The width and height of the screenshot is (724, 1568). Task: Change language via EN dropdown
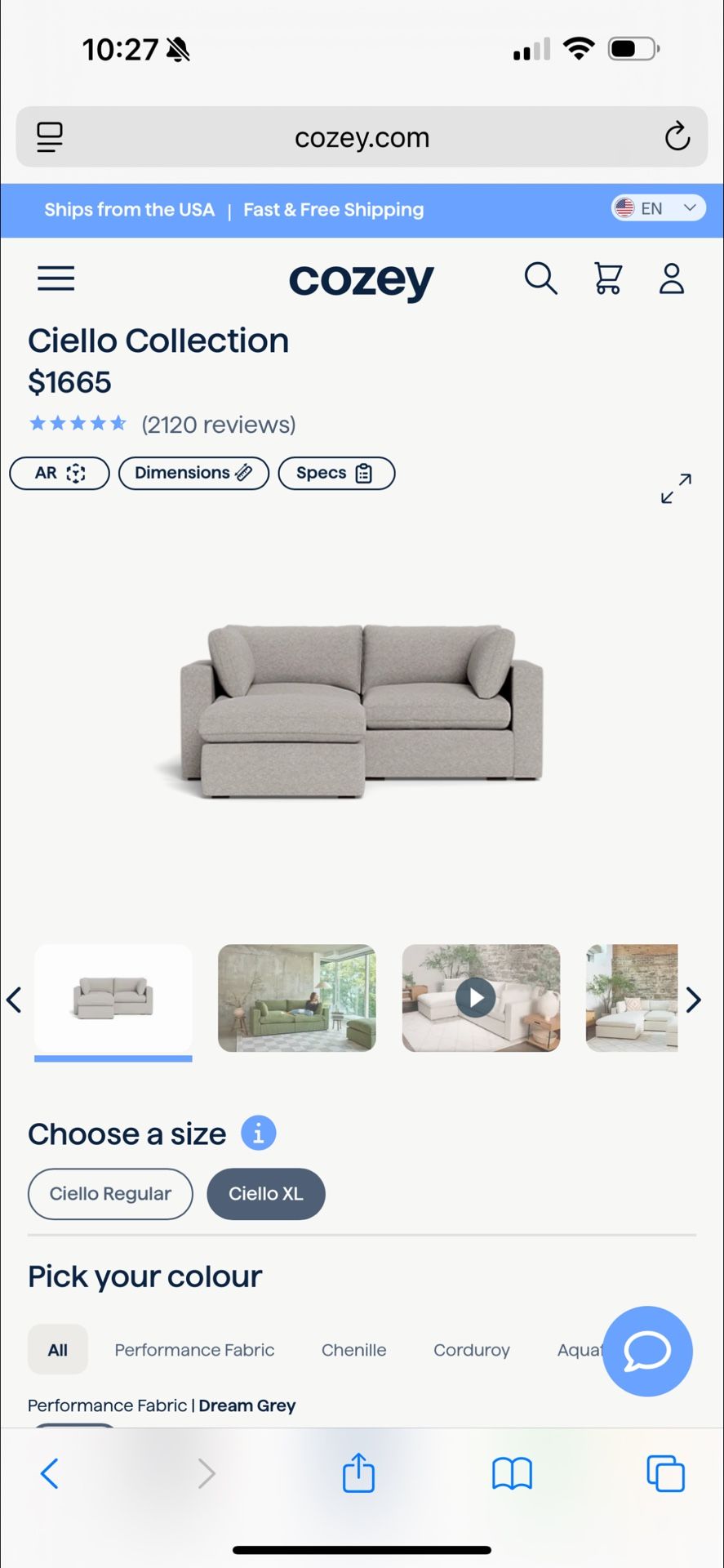658,208
